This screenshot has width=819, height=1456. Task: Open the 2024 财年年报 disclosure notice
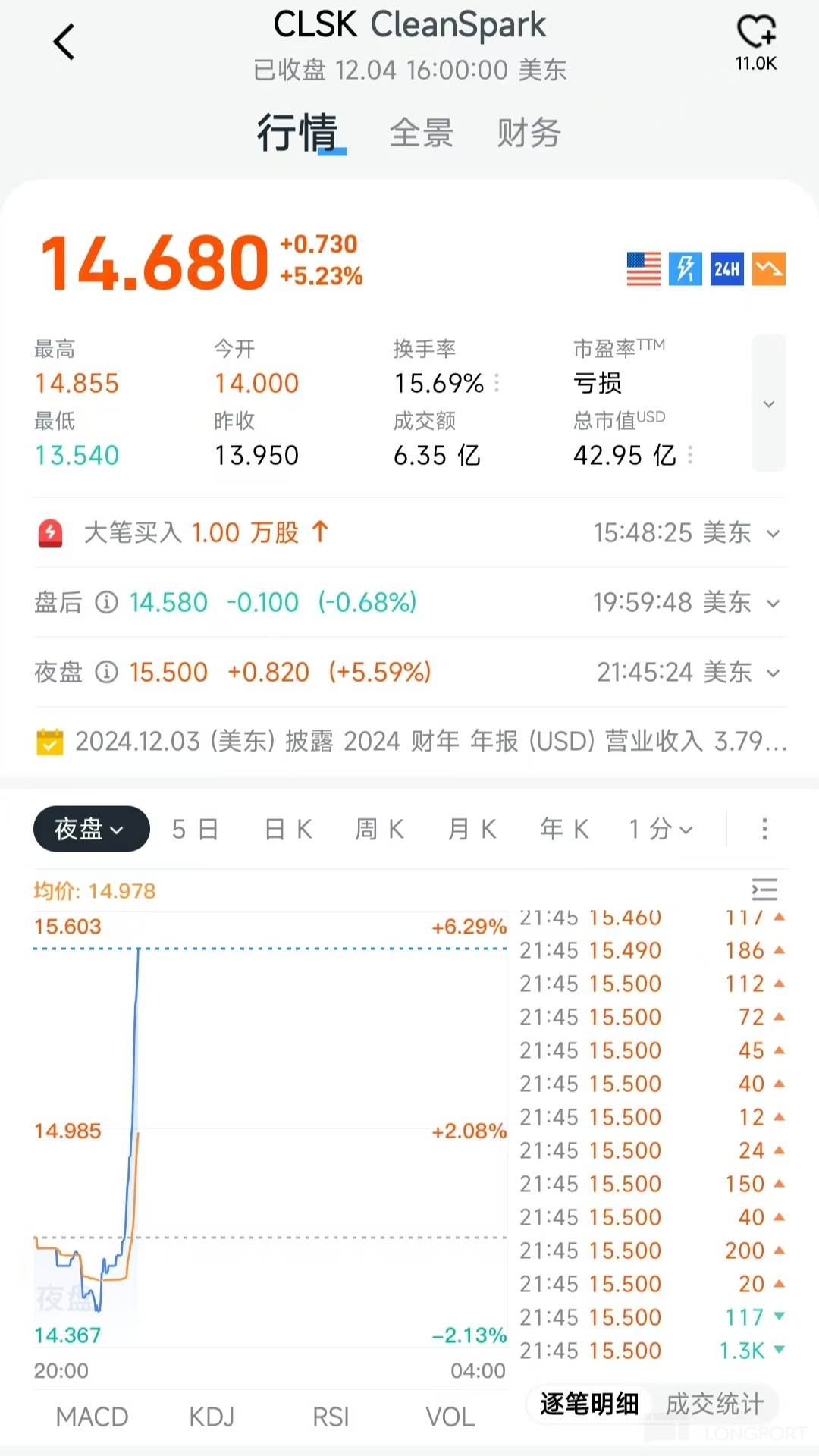411,741
